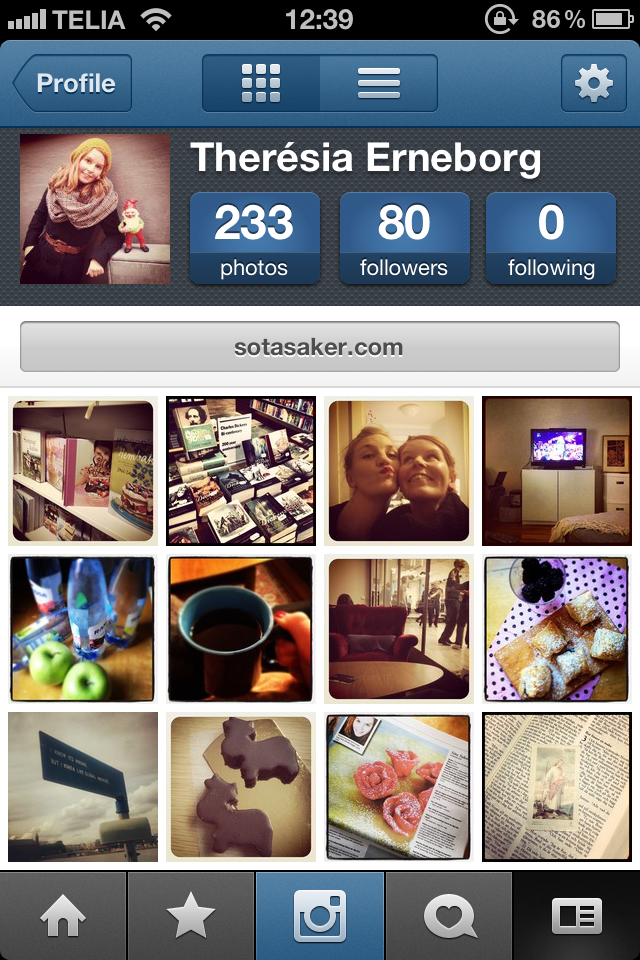Viewport: 640px width, 960px height.
Task: Open the 0 following list
Action: [550, 239]
